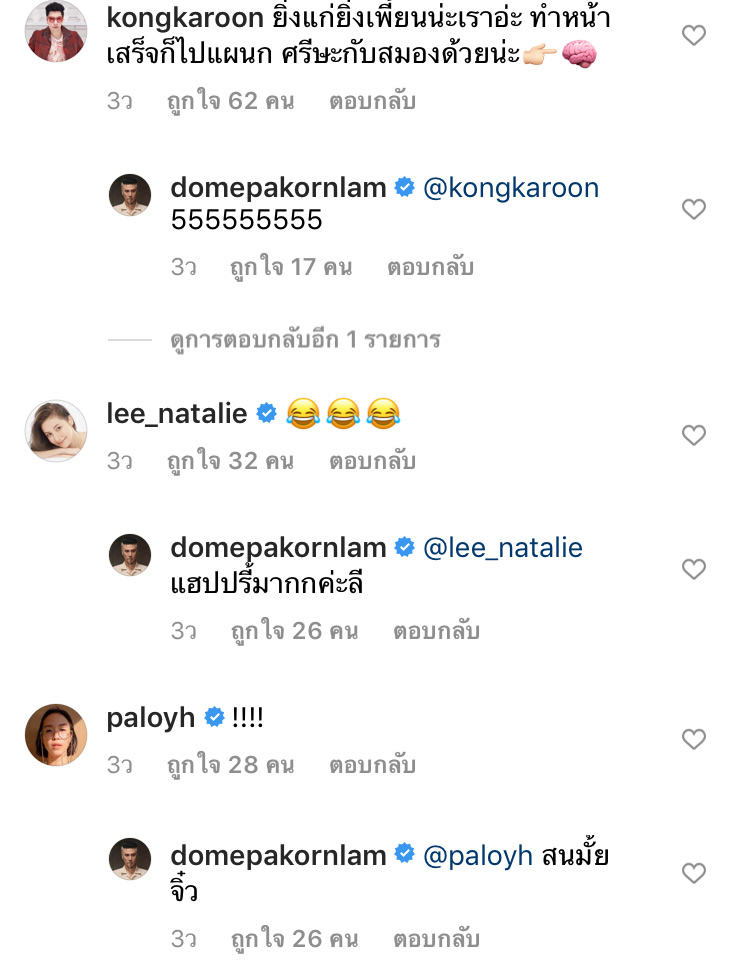The width and height of the screenshot is (750, 968).
Task: Click lee_natalie's verified badge
Action: 266,411
